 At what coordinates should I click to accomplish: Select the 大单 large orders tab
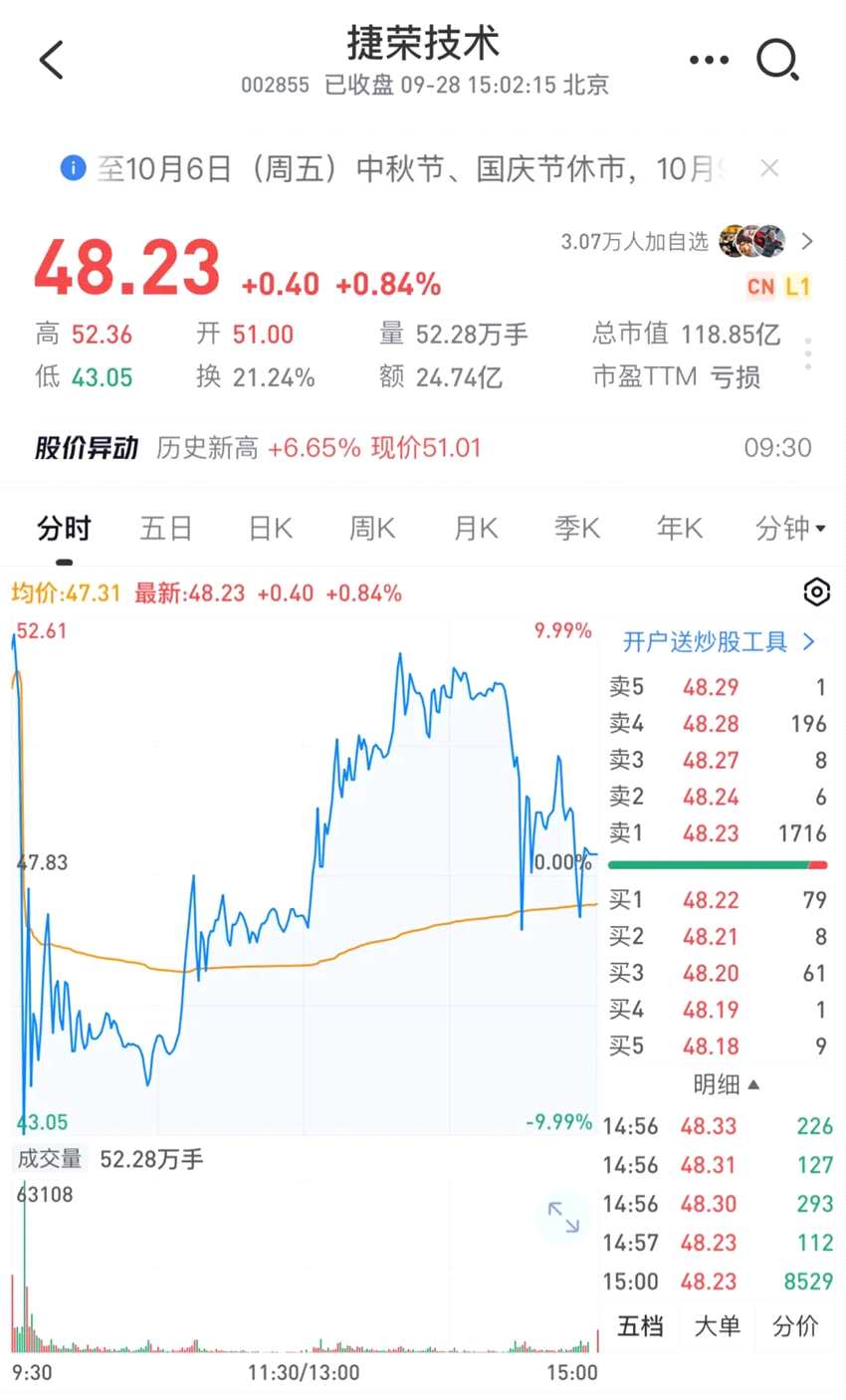coord(718,1325)
